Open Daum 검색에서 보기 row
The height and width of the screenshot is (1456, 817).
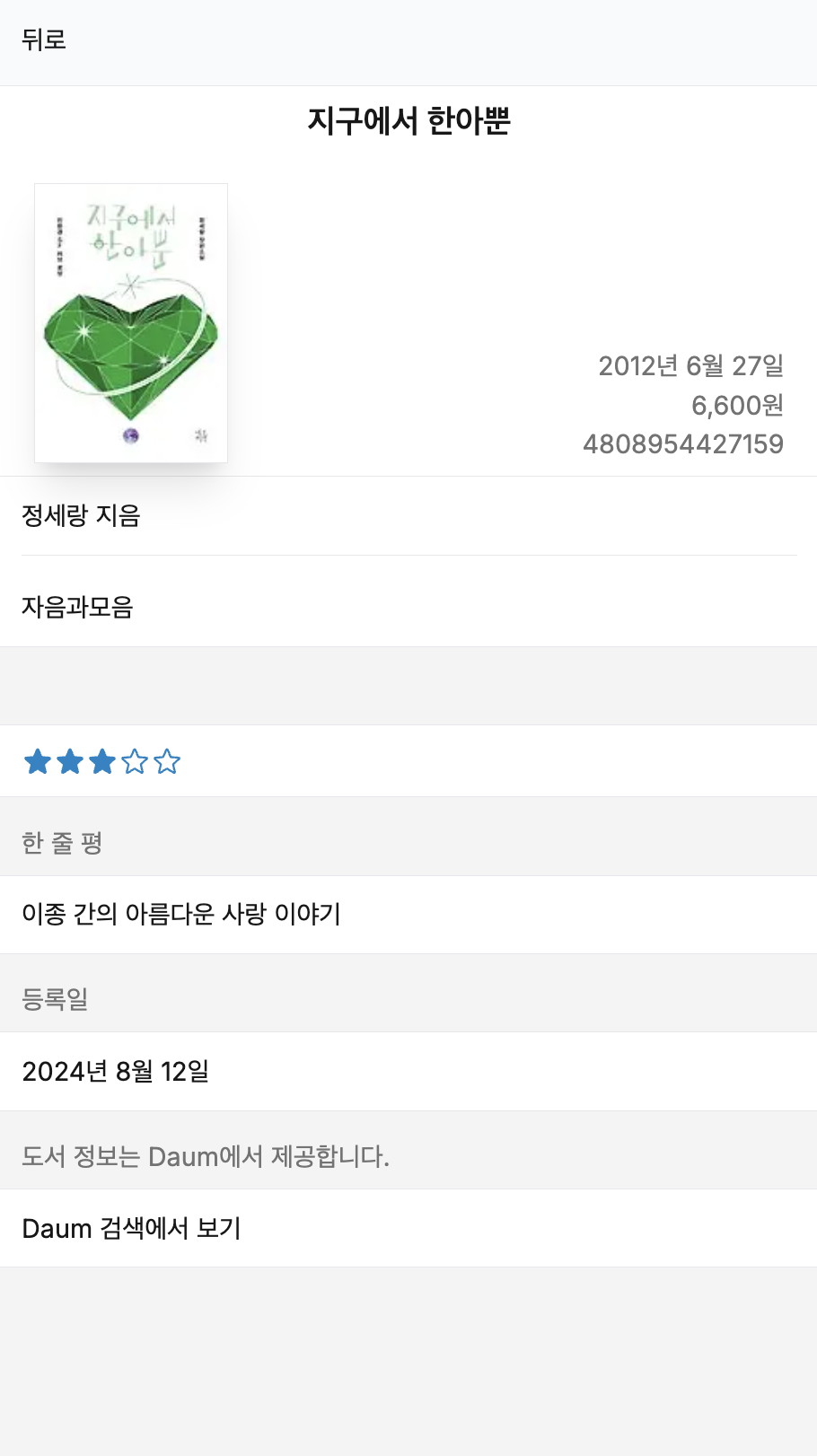408,1228
